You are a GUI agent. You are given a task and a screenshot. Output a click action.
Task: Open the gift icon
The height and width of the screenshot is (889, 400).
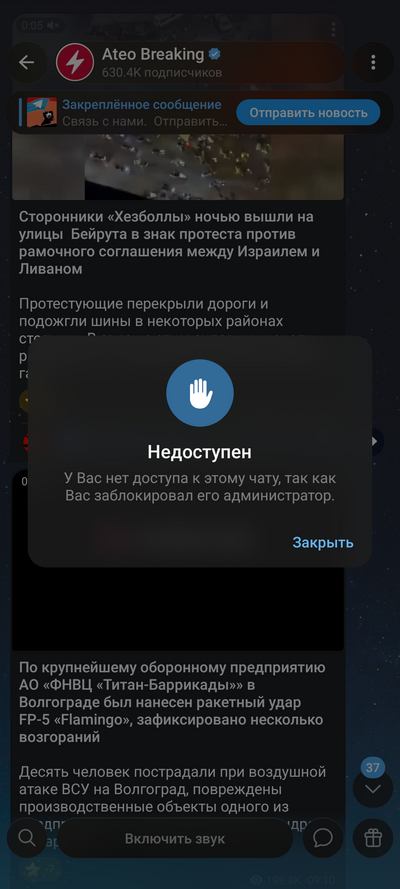coord(373,837)
